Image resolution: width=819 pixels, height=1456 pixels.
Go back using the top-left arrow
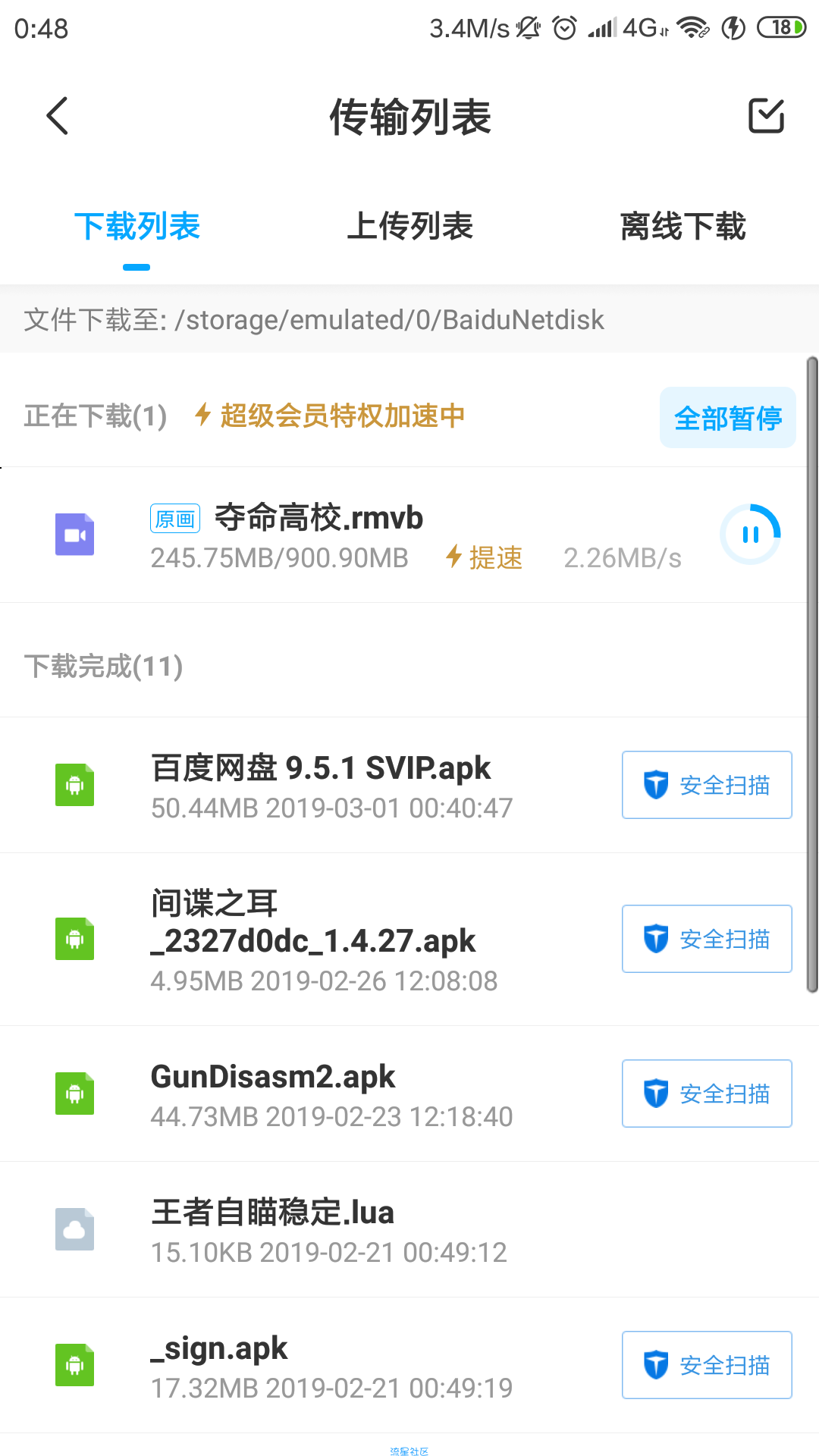58,116
